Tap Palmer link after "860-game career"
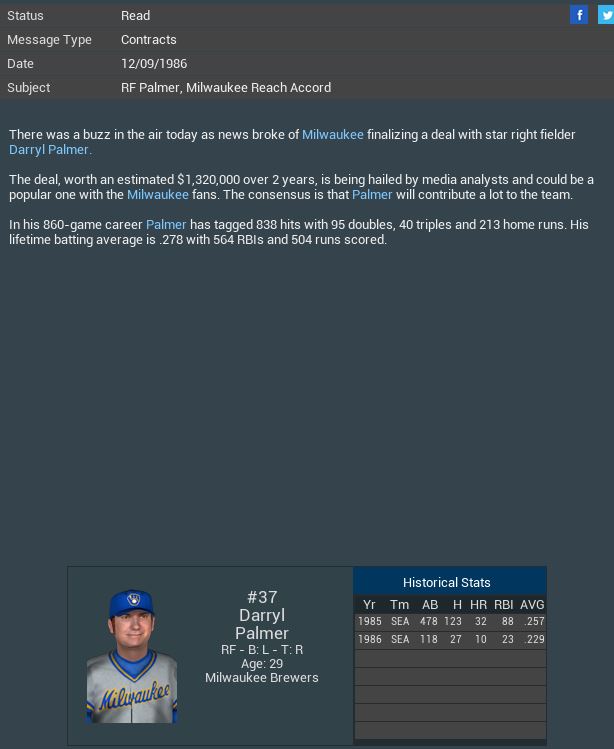This screenshot has width=614, height=749. 166,225
